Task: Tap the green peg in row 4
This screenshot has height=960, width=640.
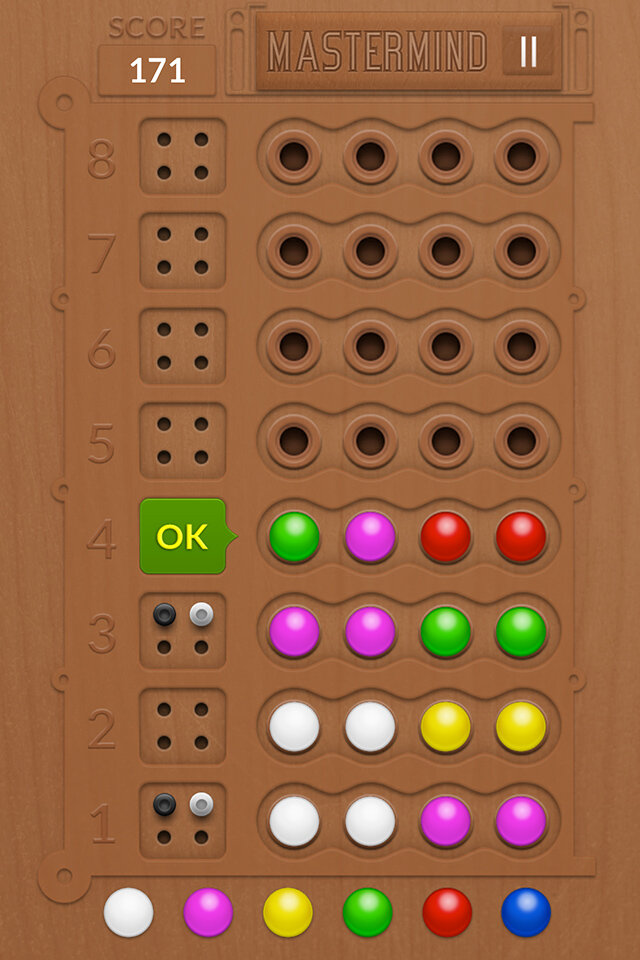Action: [294, 537]
